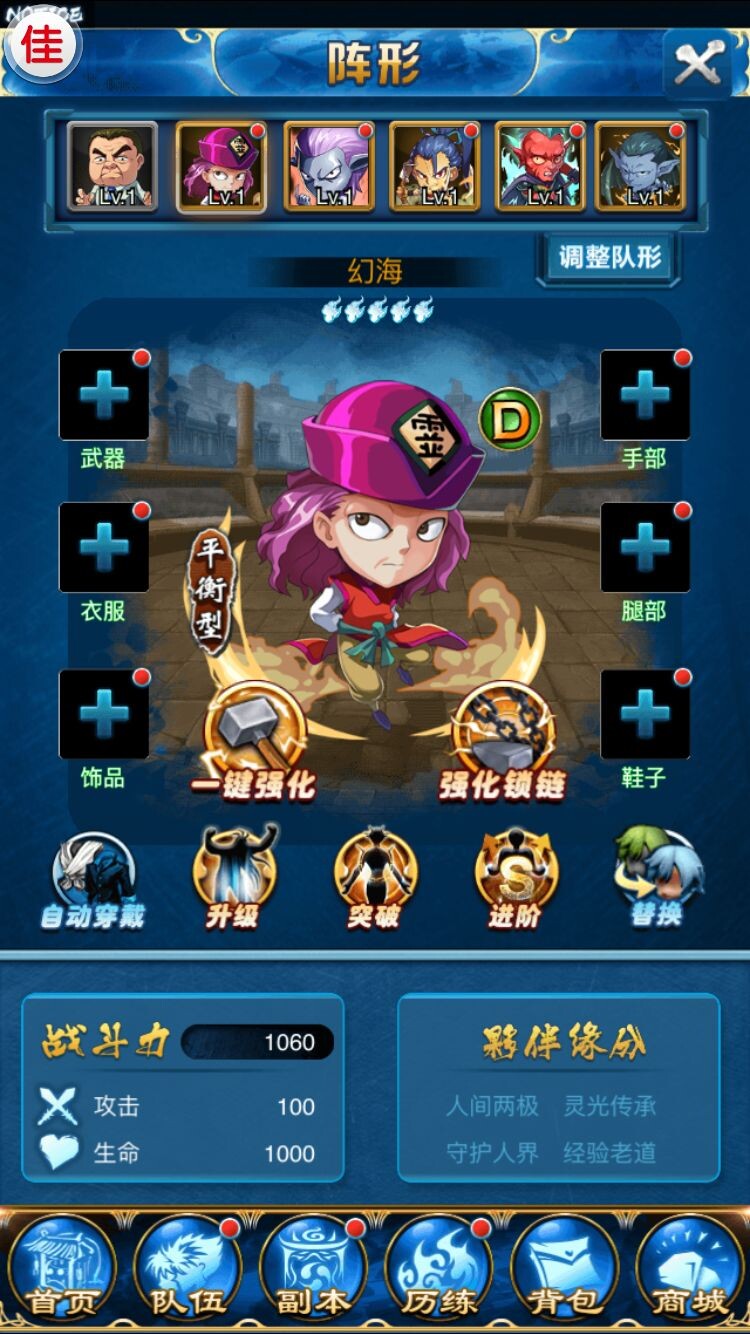Add equipment to the 腿部 slot
The height and width of the screenshot is (1334, 750).
tap(644, 547)
